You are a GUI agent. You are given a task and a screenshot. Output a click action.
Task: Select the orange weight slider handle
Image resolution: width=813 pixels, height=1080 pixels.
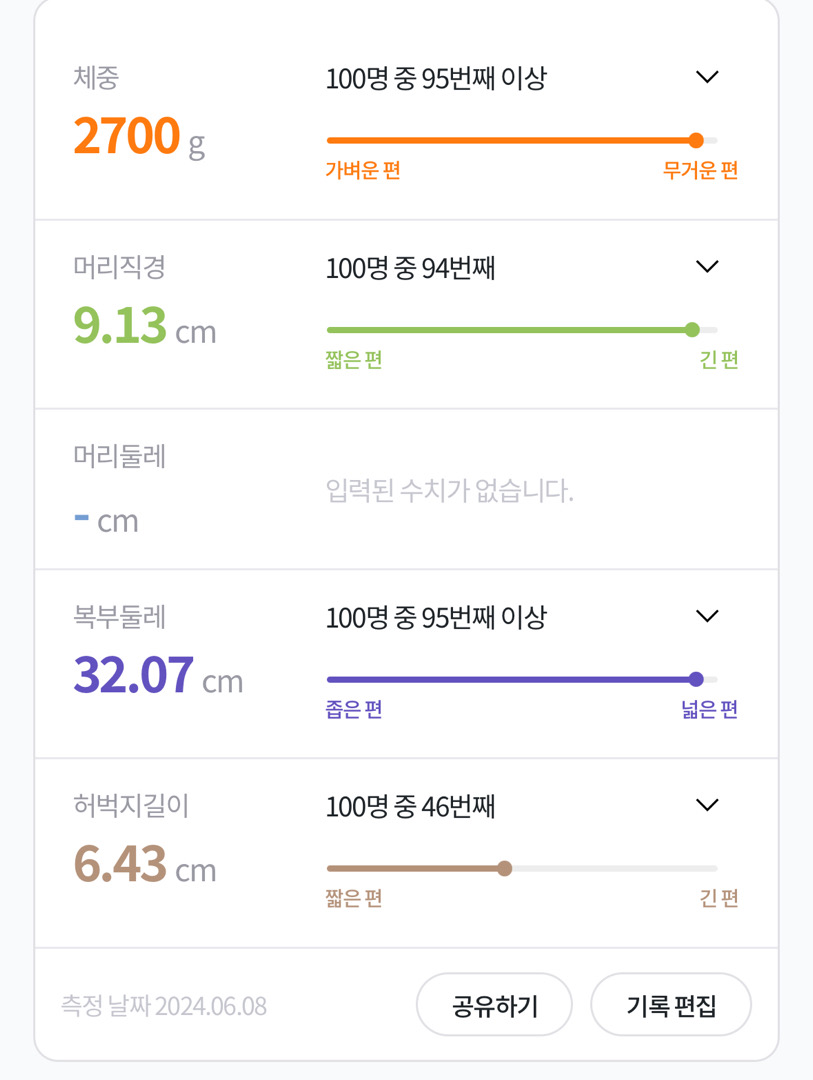[x=694, y=141]
